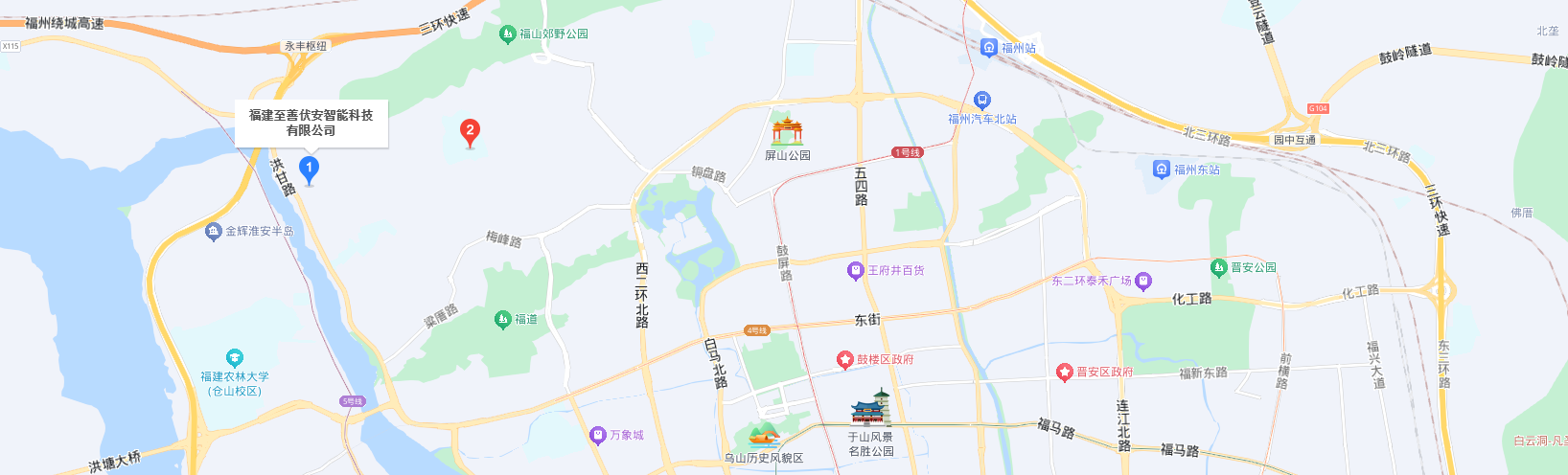This screenshot has height=475, width=1568.
Task: Select the 福州汽车北站 bus station marker
Action: point(981,101)
